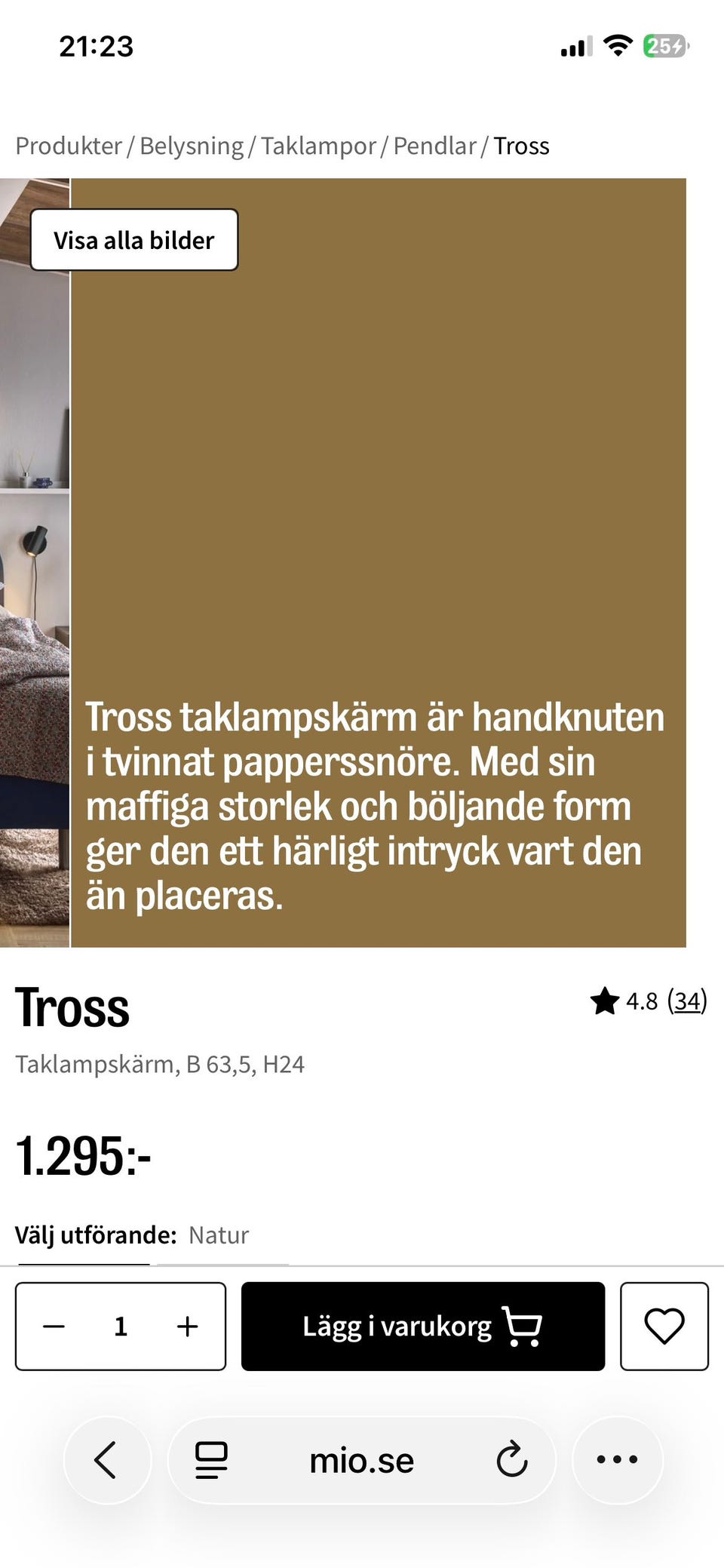
Task: Tap the mio.se address bar
Action: point(362,1459)
